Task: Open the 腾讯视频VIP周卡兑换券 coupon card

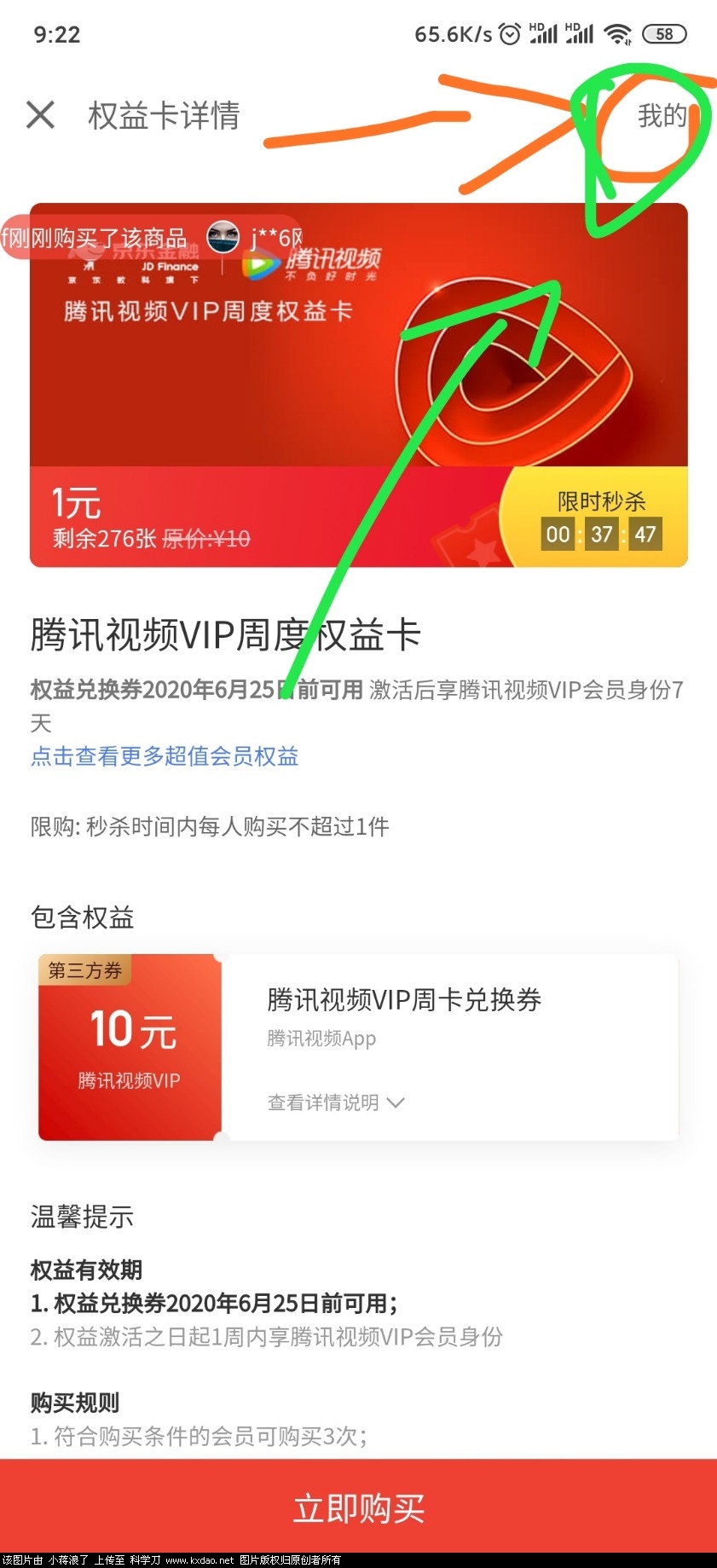Action: click(404, 1000)
